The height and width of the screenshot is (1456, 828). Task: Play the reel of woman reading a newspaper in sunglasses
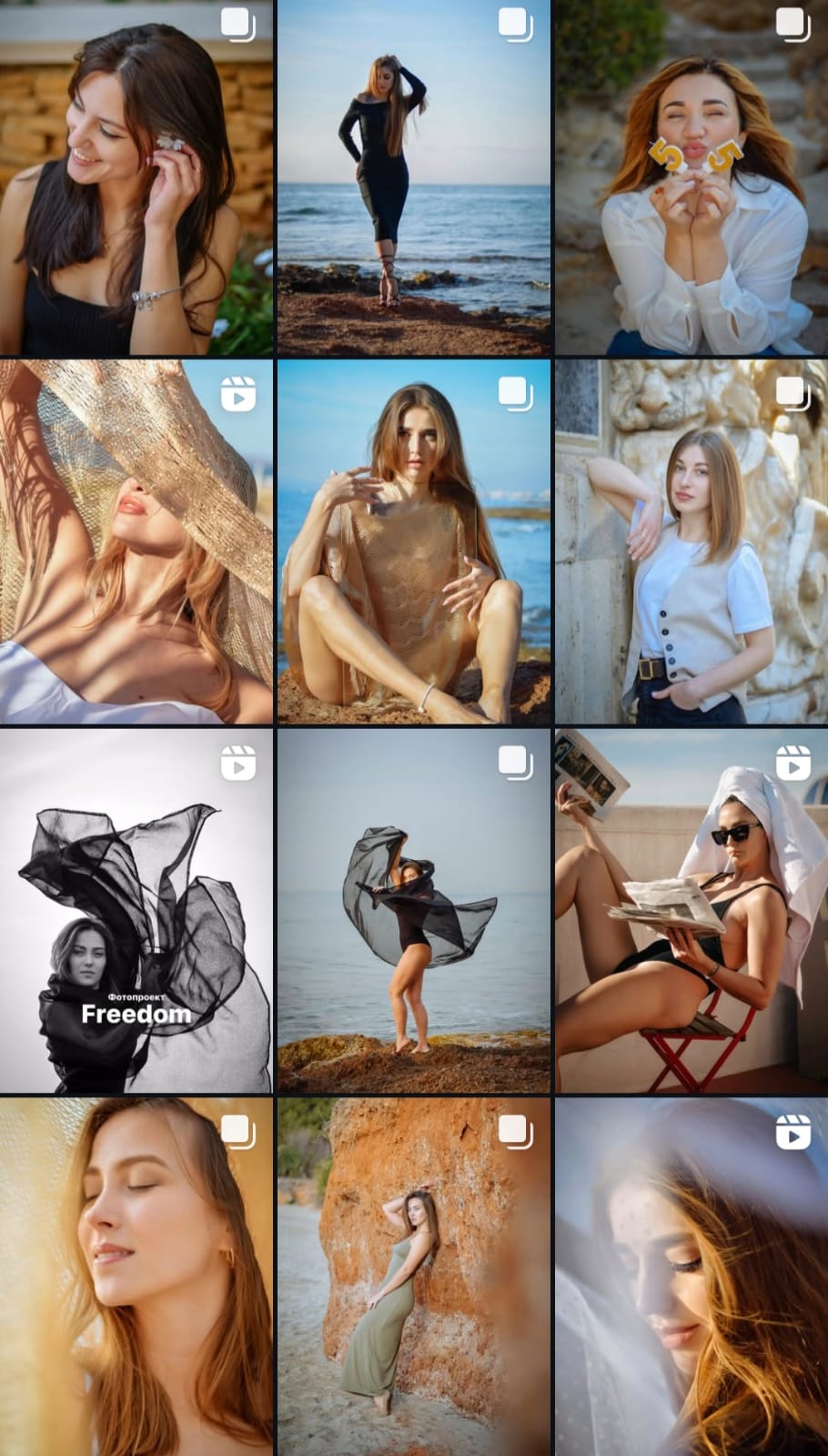(692, 910)
